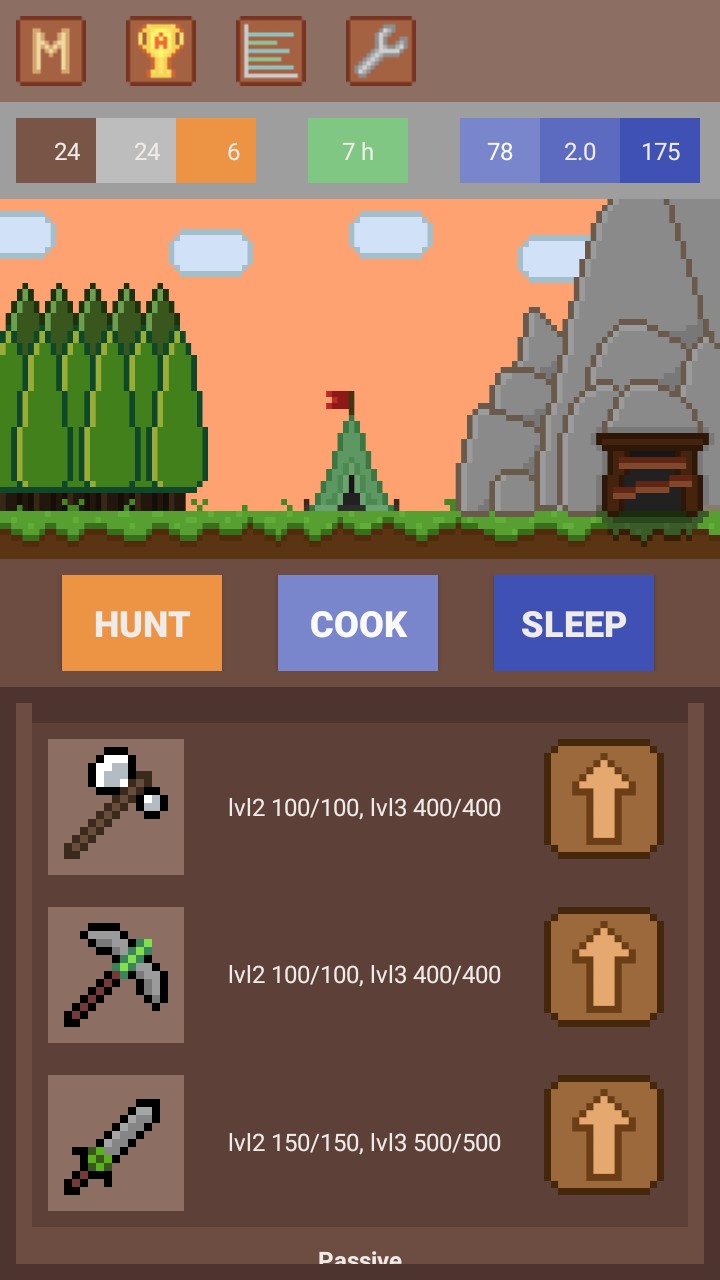Tap the green tent camp

click(x=351, y=462)
